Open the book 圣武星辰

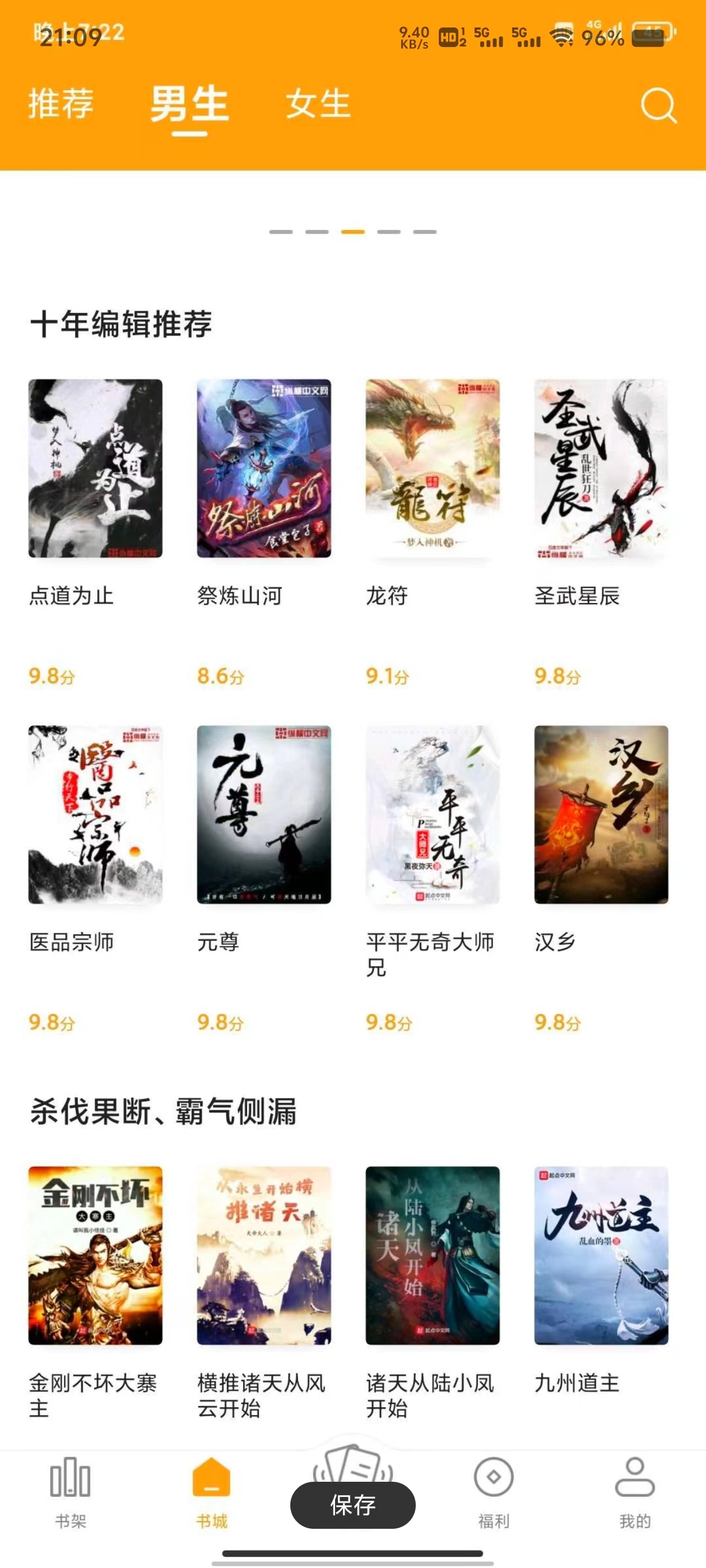601,468
